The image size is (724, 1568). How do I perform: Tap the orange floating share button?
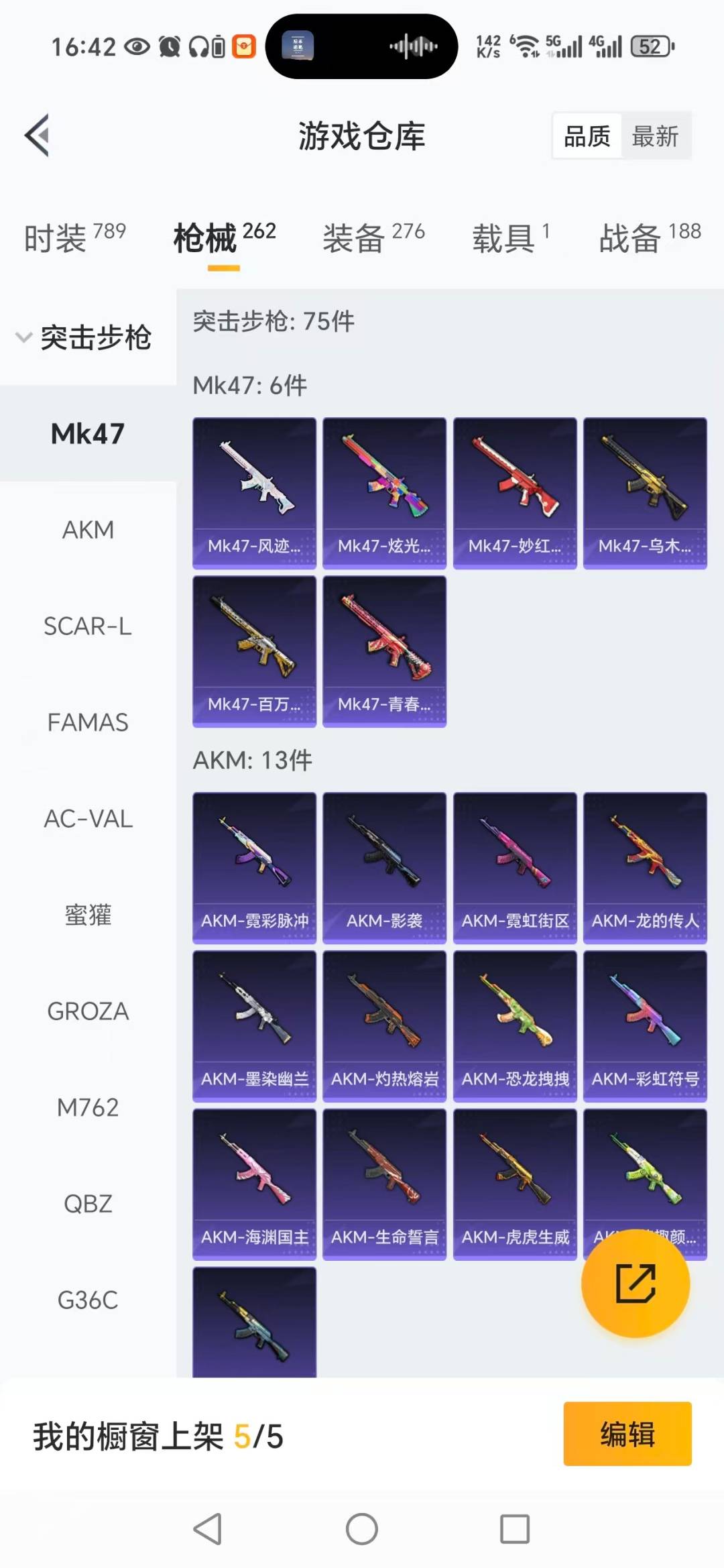(x=635, y=1284)
